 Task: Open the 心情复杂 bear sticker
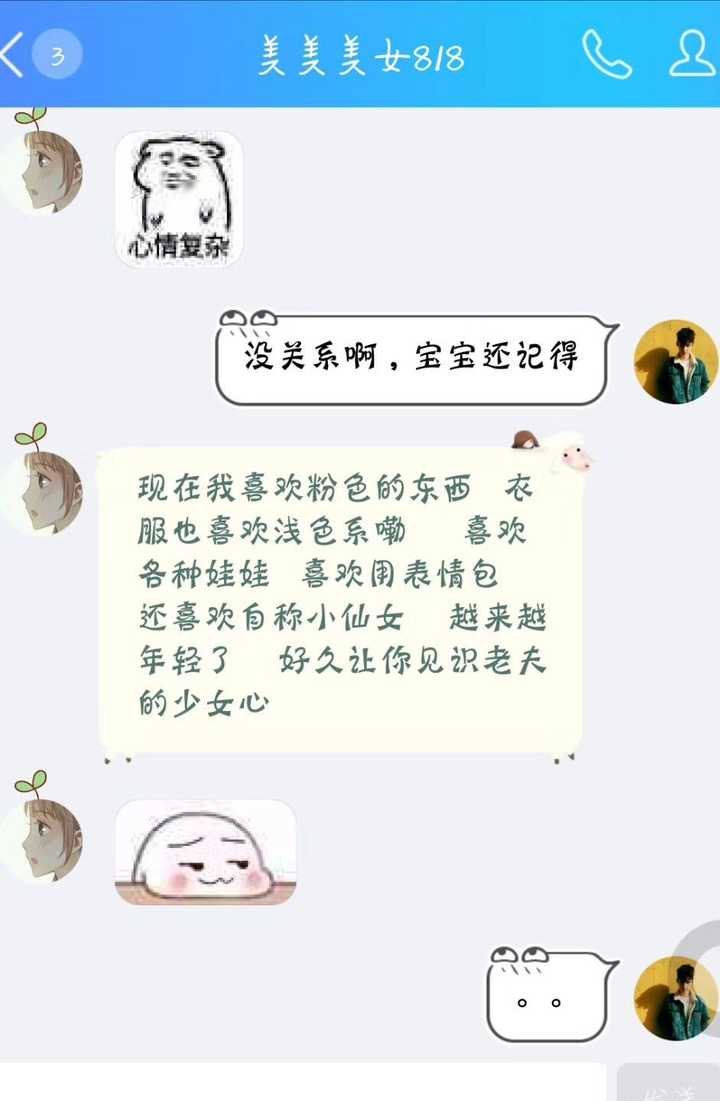[179, 199]
